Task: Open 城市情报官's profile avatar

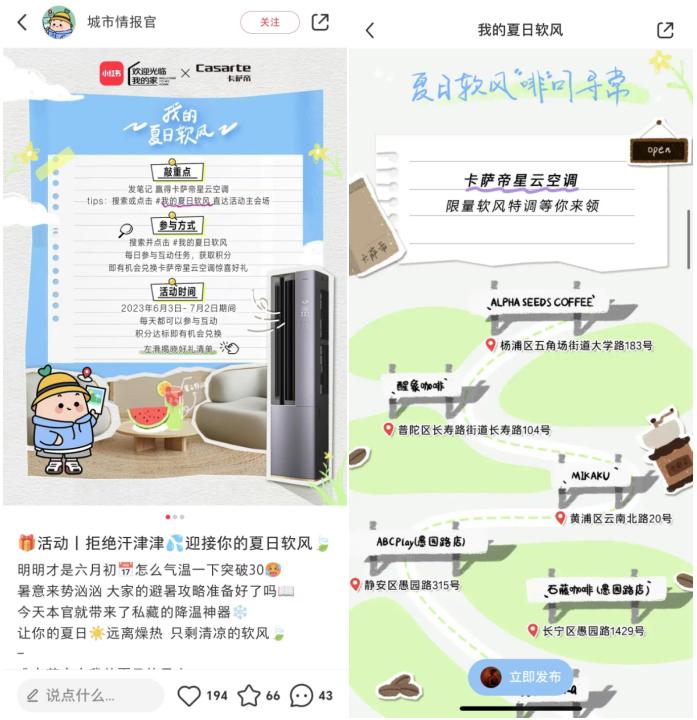Action: tap(58, 22)
